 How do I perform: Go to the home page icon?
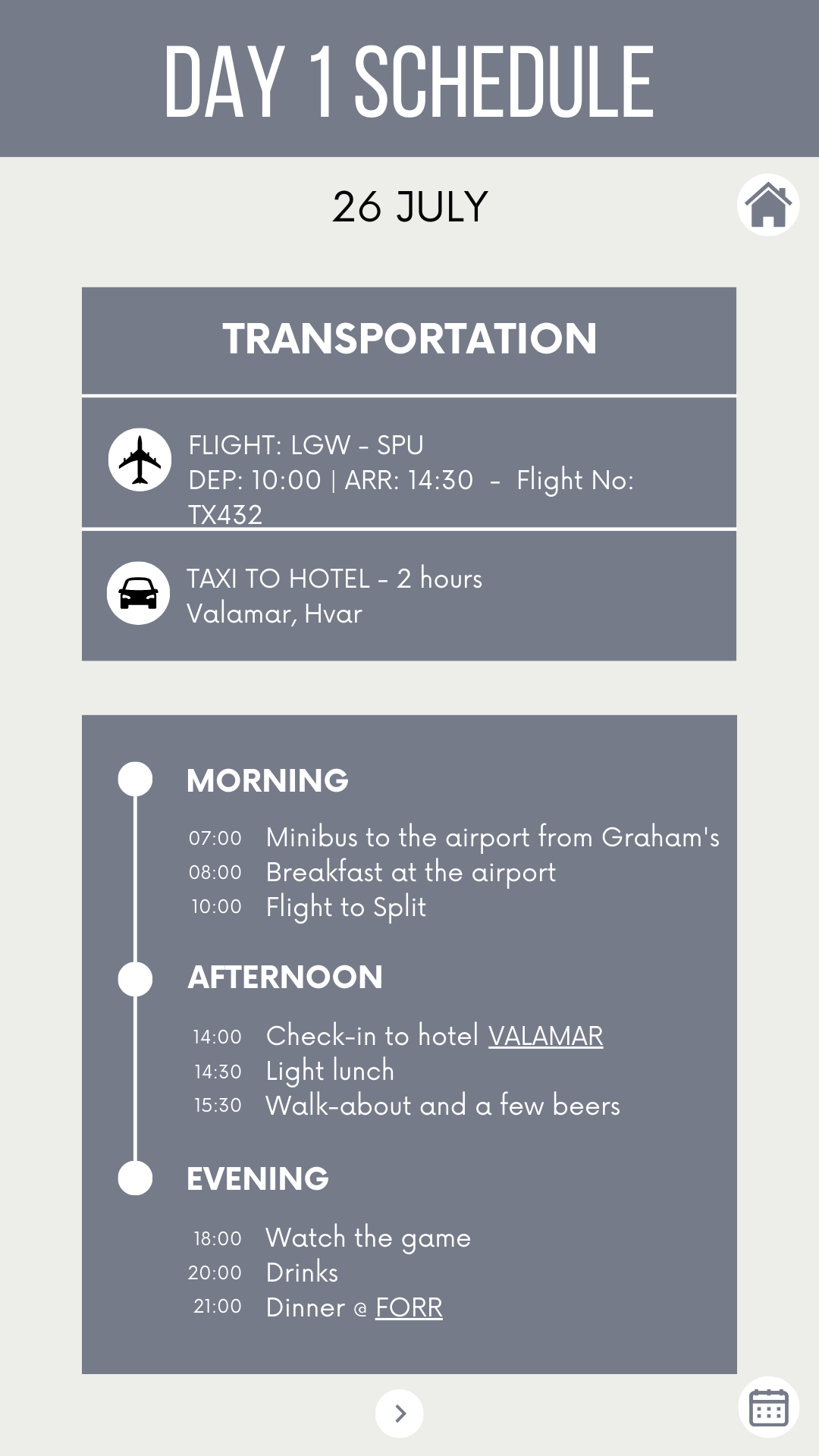[x=768, y=205]
